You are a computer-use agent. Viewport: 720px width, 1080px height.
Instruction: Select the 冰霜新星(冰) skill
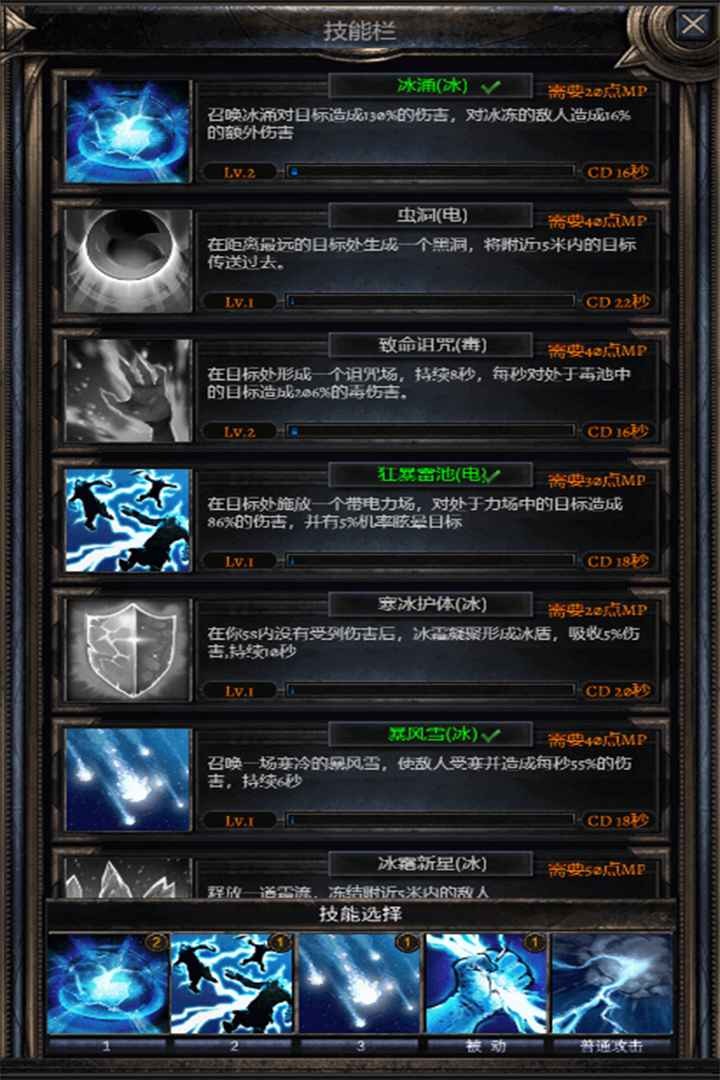(x=360, y=876)
